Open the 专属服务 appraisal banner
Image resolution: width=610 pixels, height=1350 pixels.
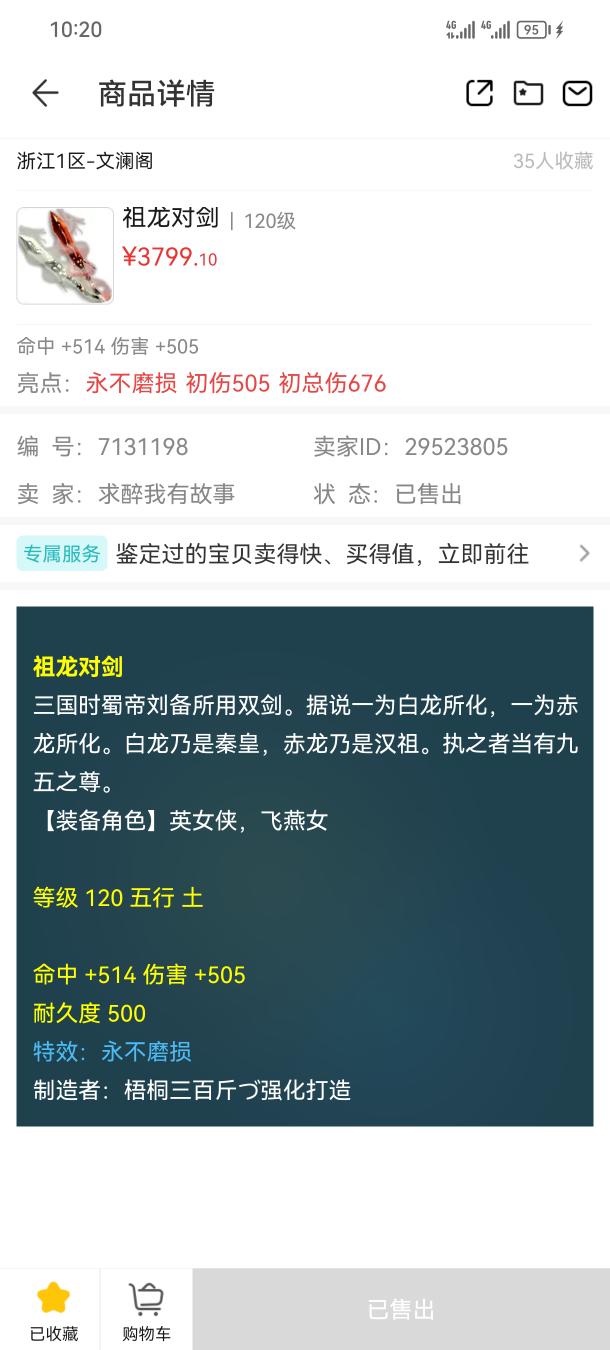coord(304,553)
